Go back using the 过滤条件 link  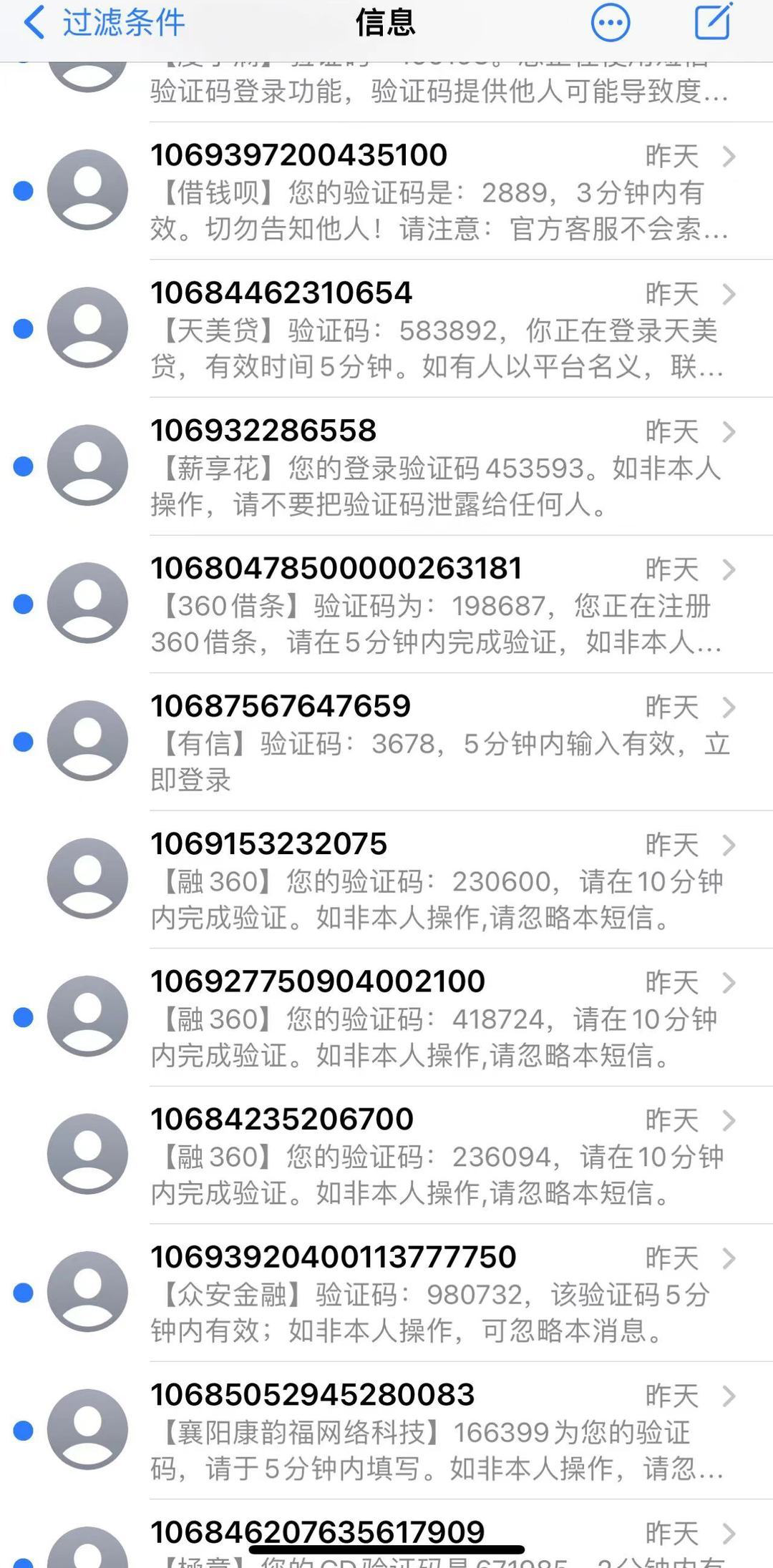coord(122,22)
